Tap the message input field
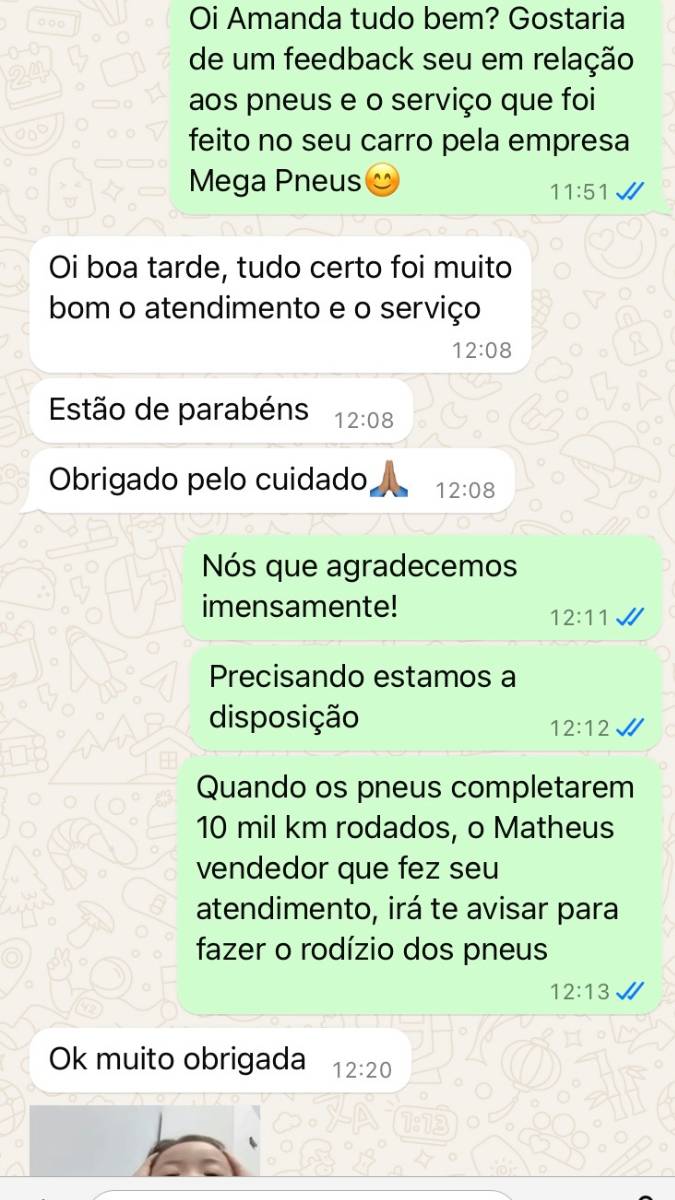The width and height of the screenshot is (675, 1200). click(x=300, y=1194)
